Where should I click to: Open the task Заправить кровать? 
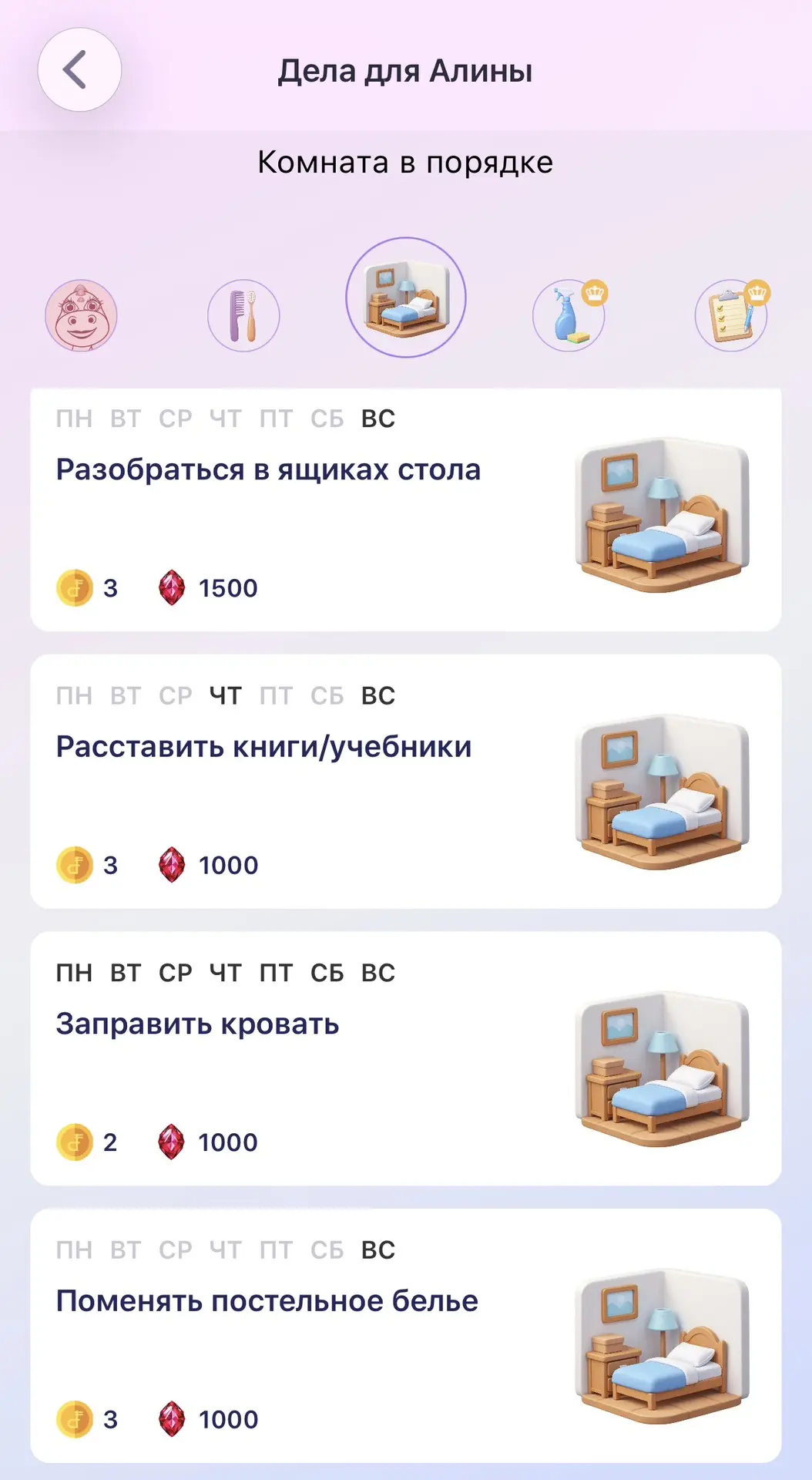(x=406, y=1058)
